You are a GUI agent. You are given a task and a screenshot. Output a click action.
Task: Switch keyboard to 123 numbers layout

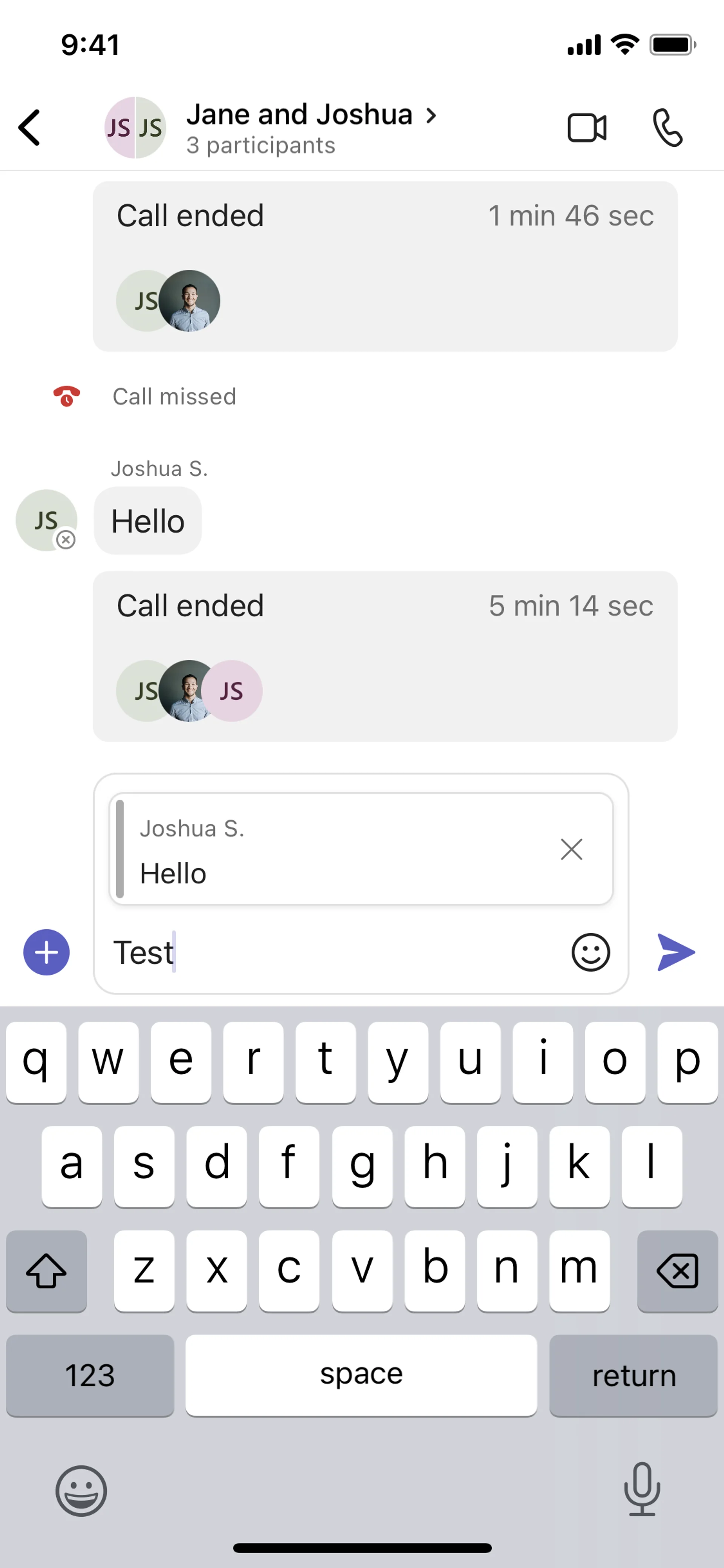coord(90,1376)
